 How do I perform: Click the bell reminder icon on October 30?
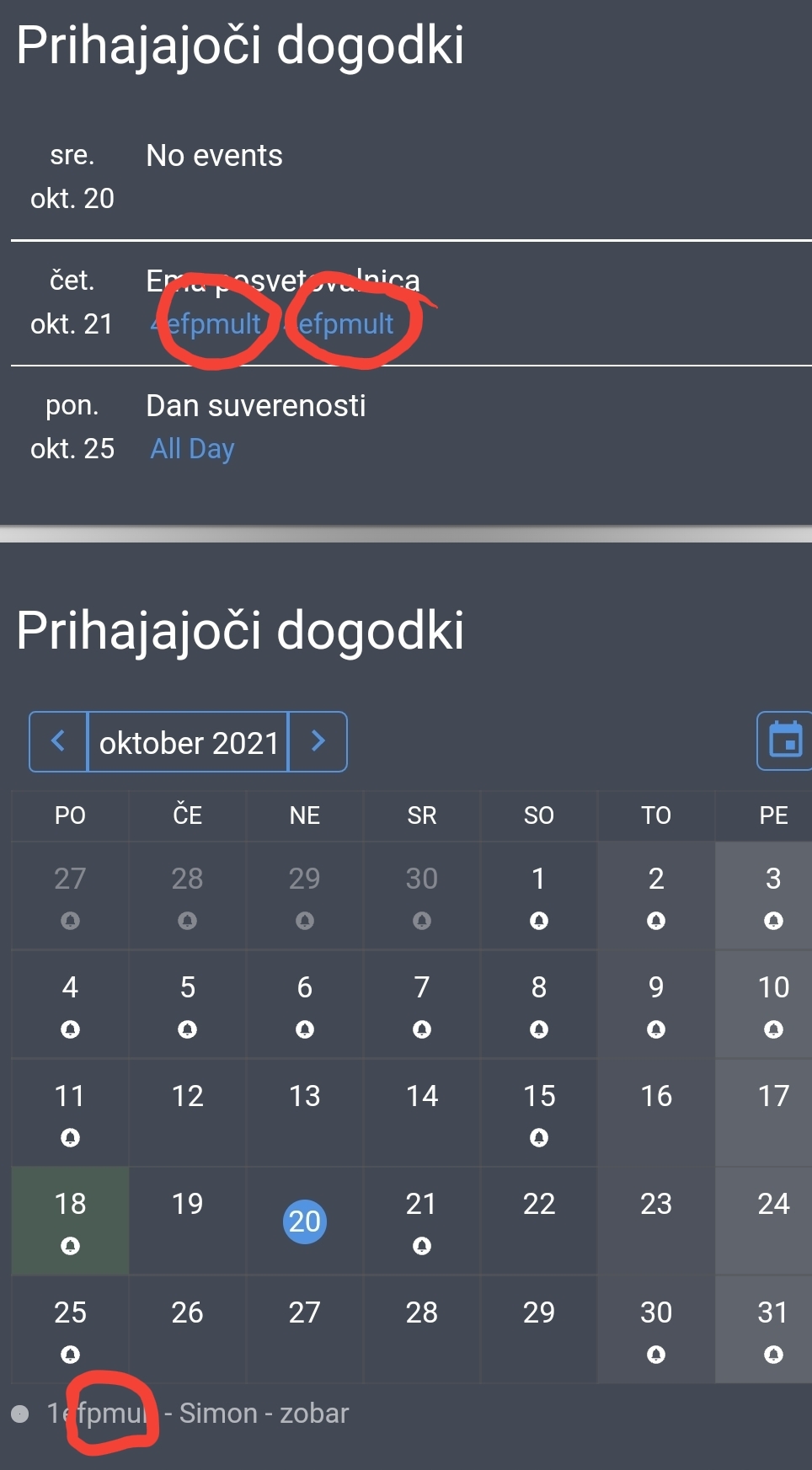pyautogui.click(x=654, y=1355)
